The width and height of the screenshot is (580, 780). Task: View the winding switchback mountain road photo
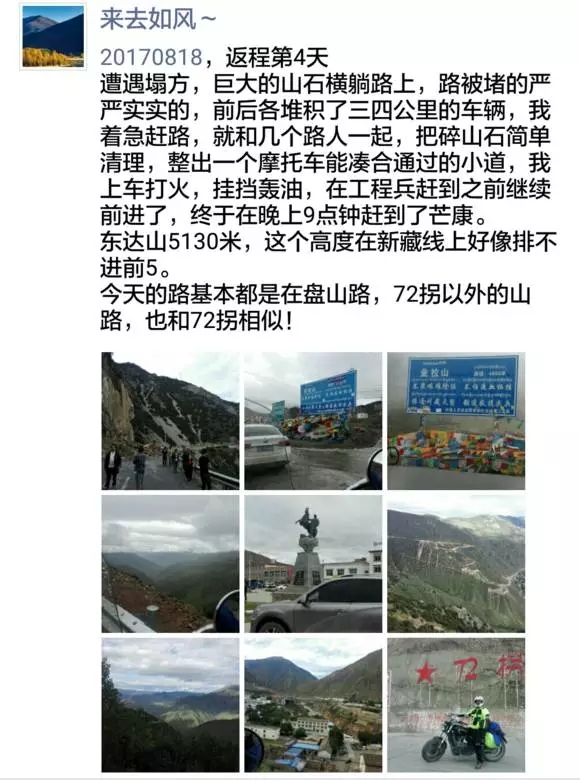pos(456,564)
